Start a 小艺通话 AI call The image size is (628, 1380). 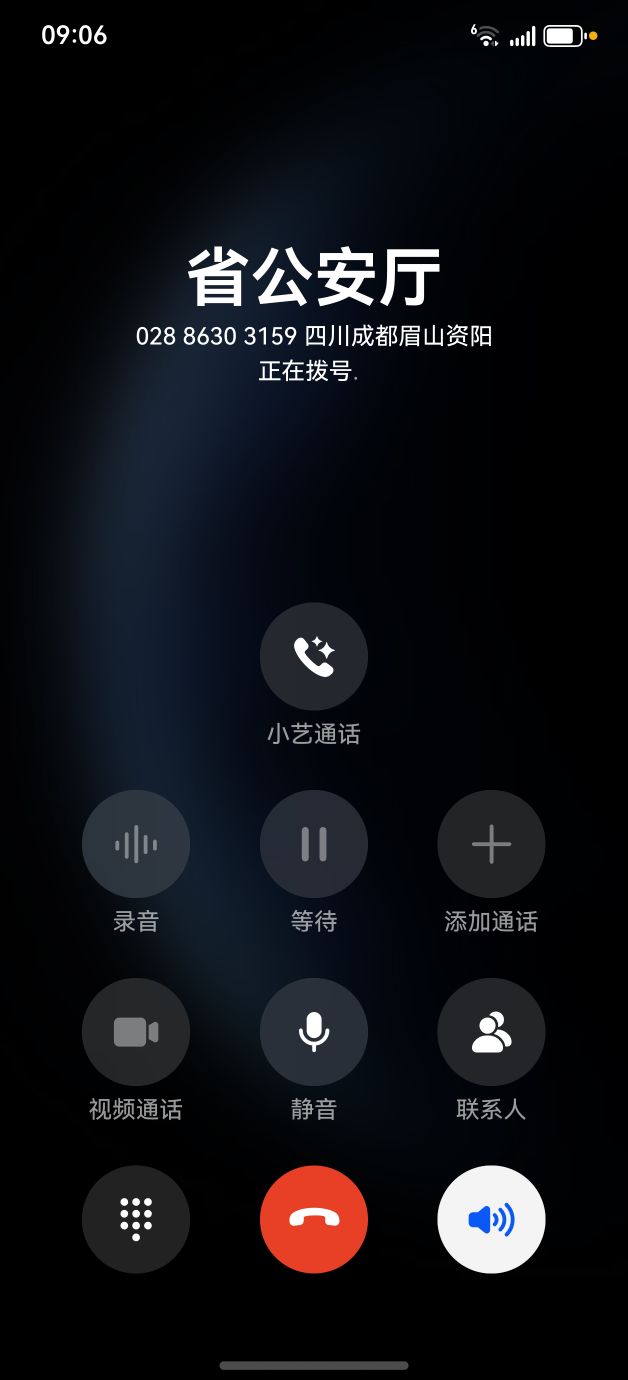pos(314,656)
